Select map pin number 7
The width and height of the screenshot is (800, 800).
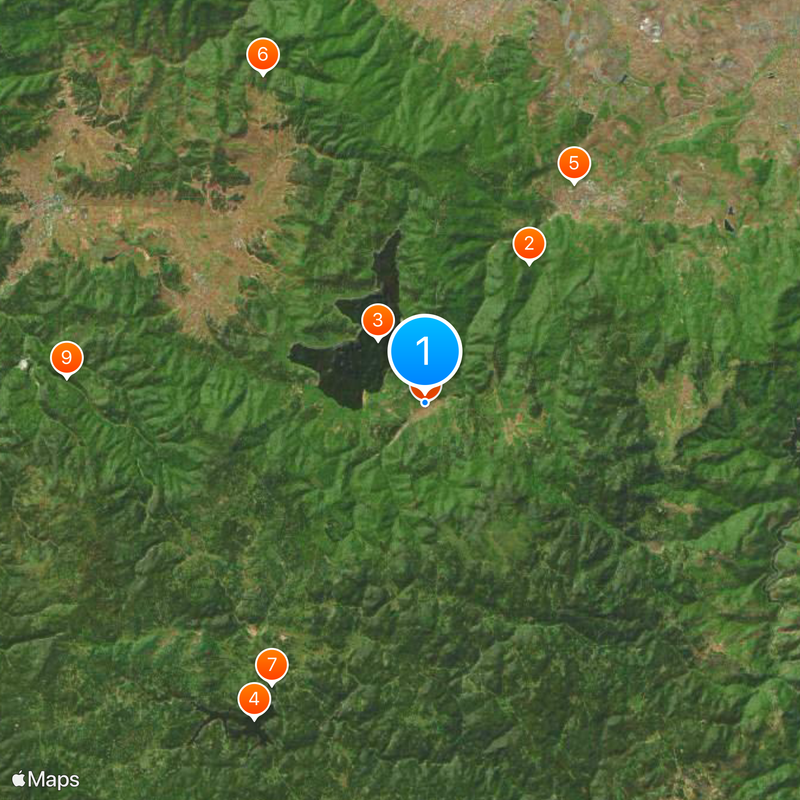tap(272, 665)
